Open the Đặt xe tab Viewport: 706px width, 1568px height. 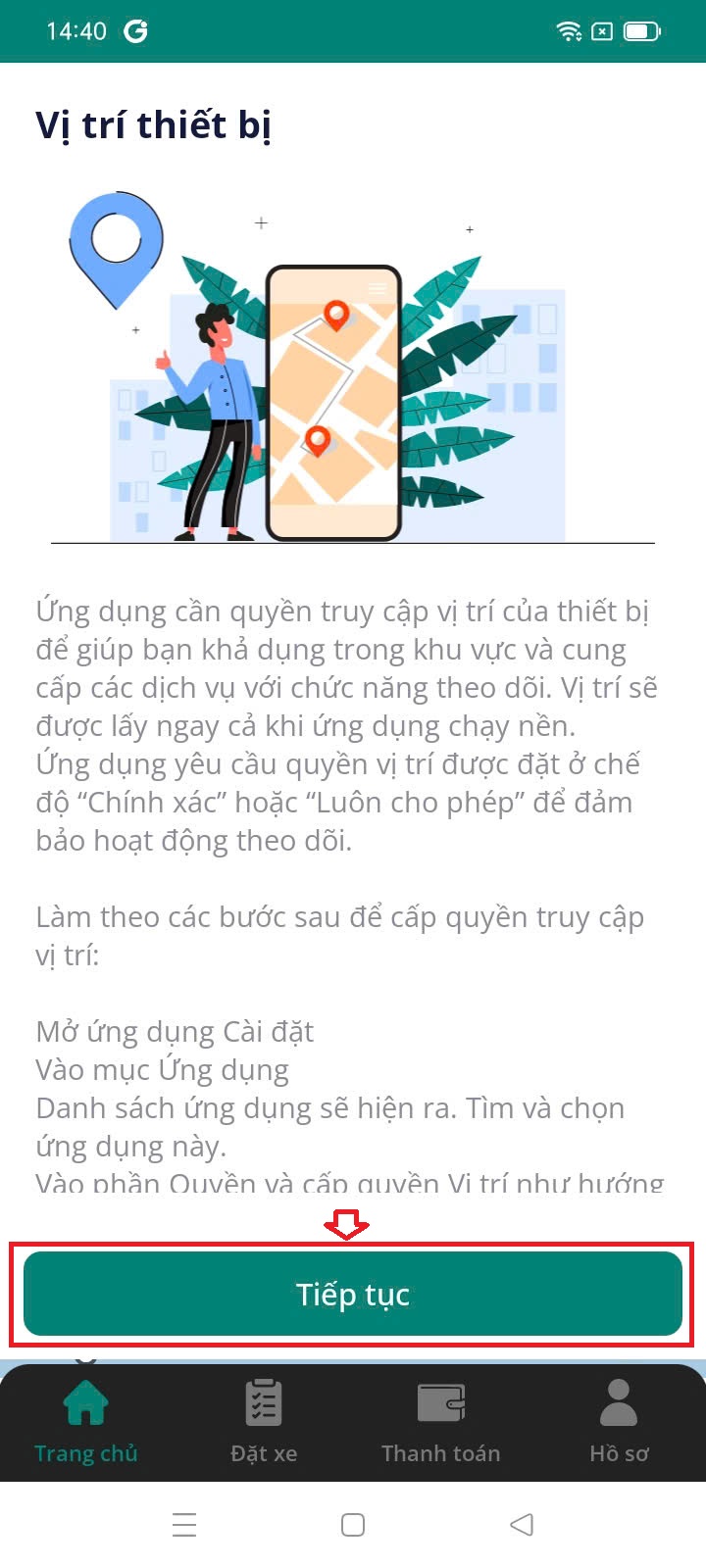pyautogui.click(x=263, y=1421)
